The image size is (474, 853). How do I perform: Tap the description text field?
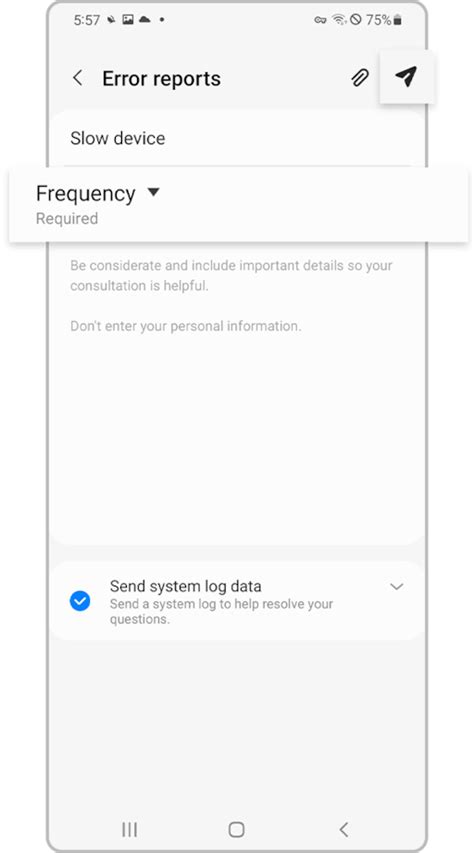tap(237, 393)
